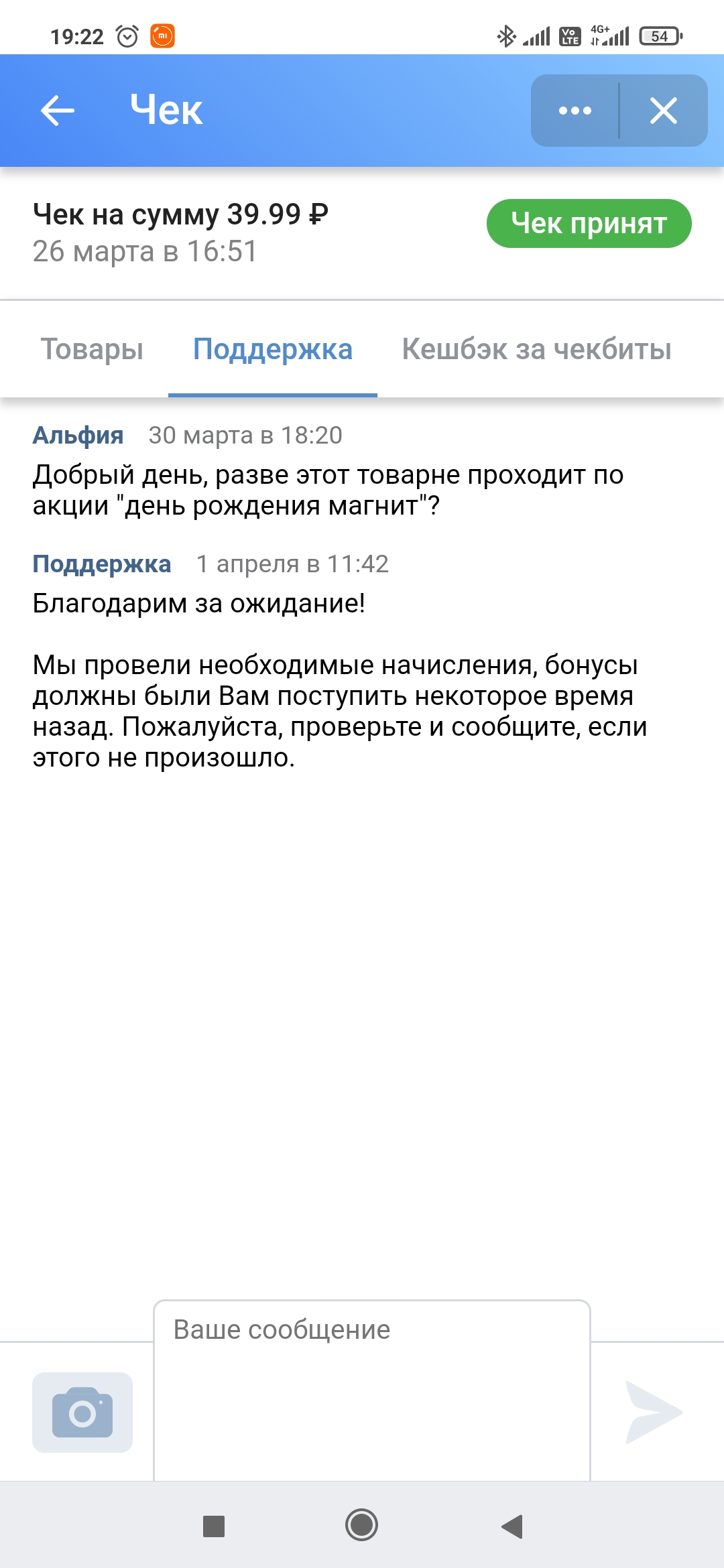Tap the system home button

coord(361,1526)
